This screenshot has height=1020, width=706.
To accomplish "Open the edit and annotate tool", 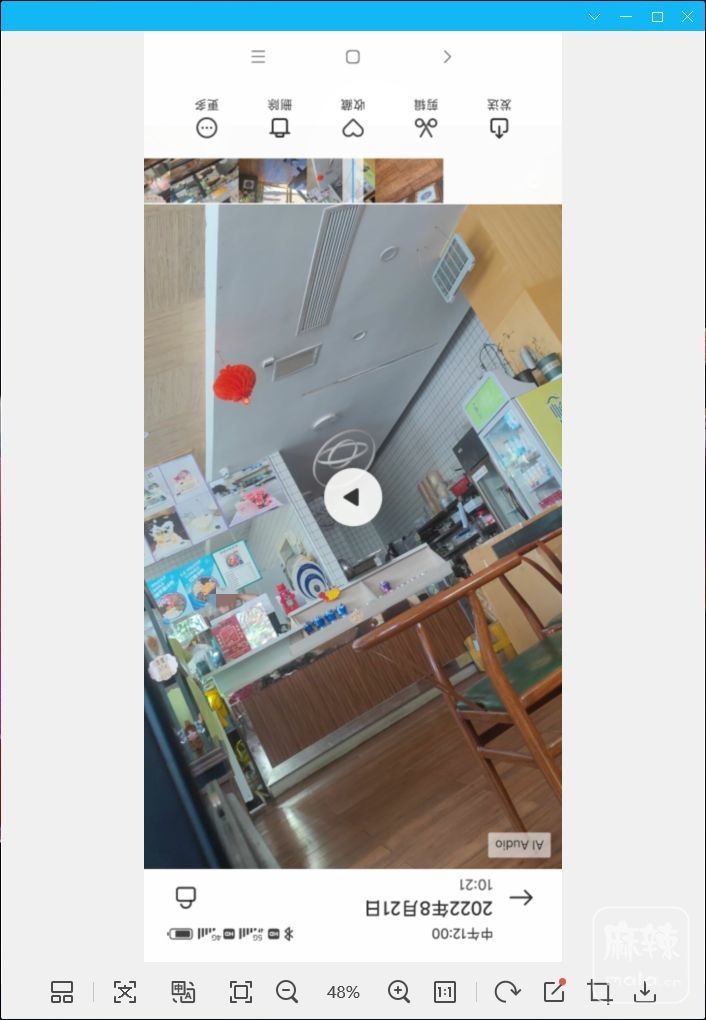I will click(554, 992).
